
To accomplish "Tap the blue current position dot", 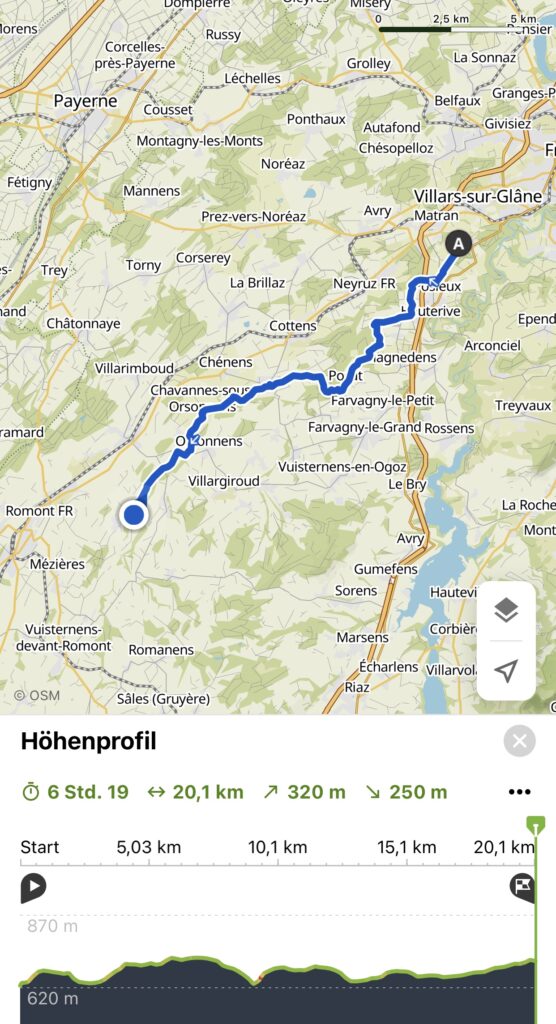I will 134,515.
